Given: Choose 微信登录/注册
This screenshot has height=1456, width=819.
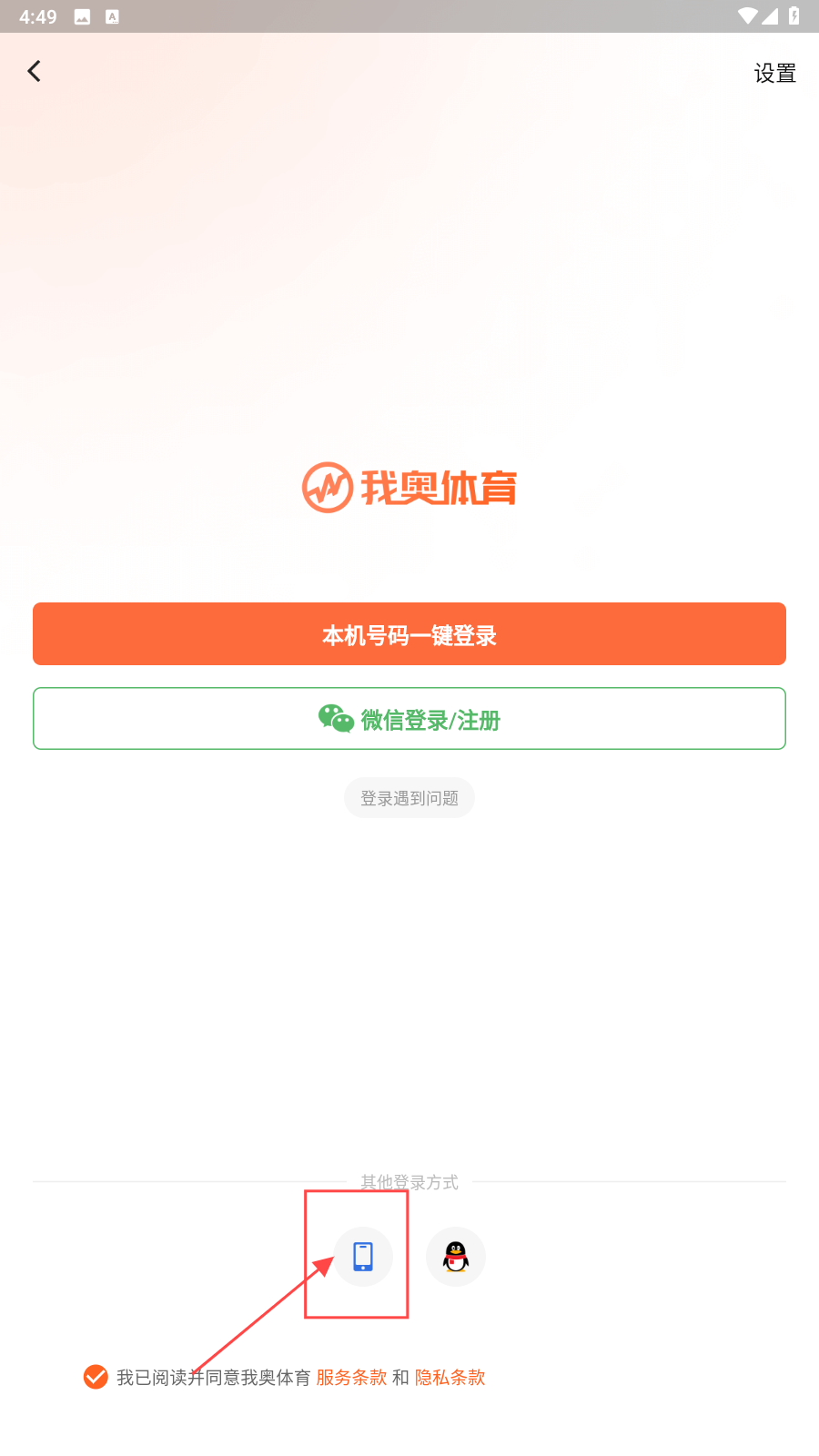Looking at the screenshot, I should tap(409, 719).
